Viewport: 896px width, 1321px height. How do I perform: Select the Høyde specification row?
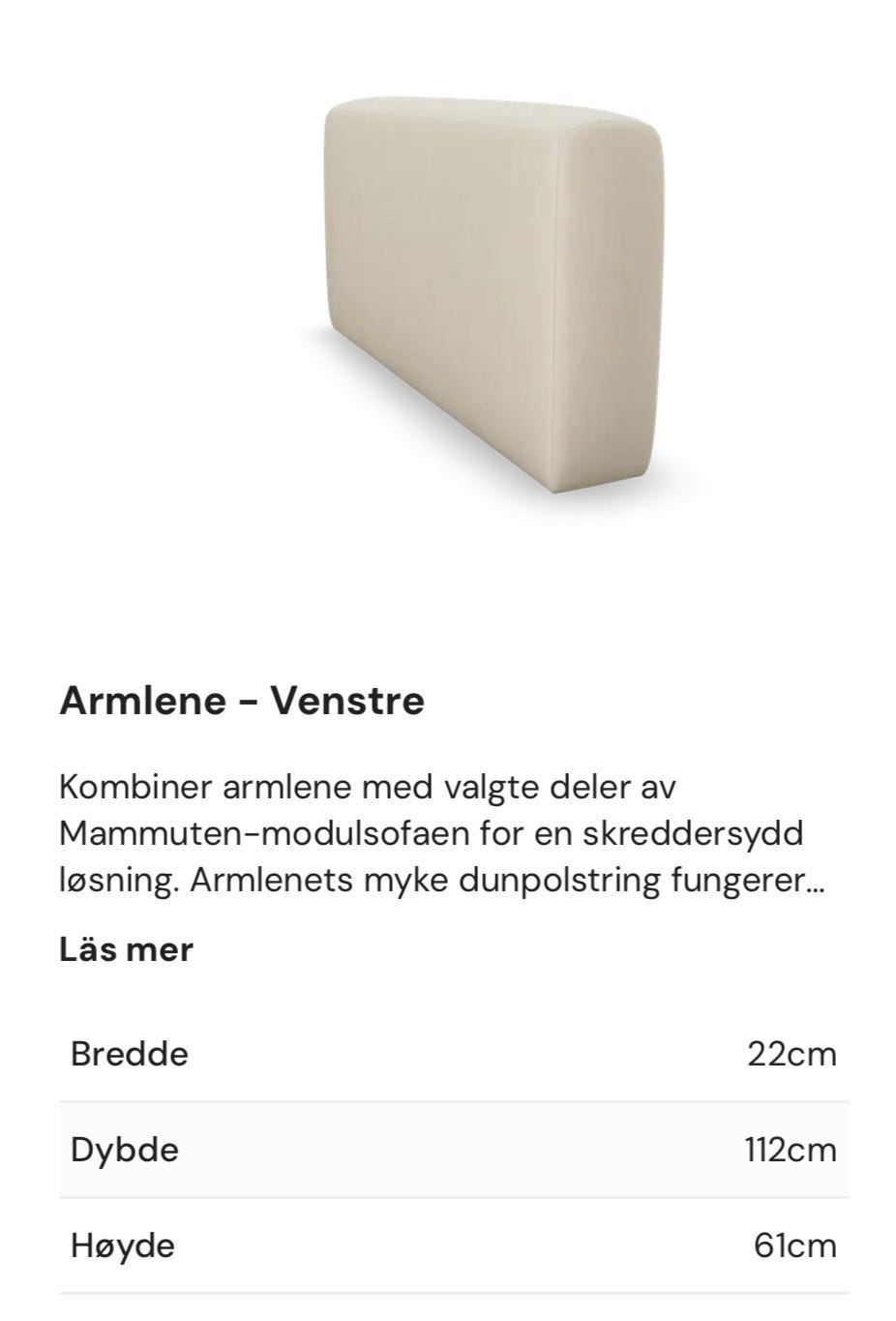point(448,1246)
